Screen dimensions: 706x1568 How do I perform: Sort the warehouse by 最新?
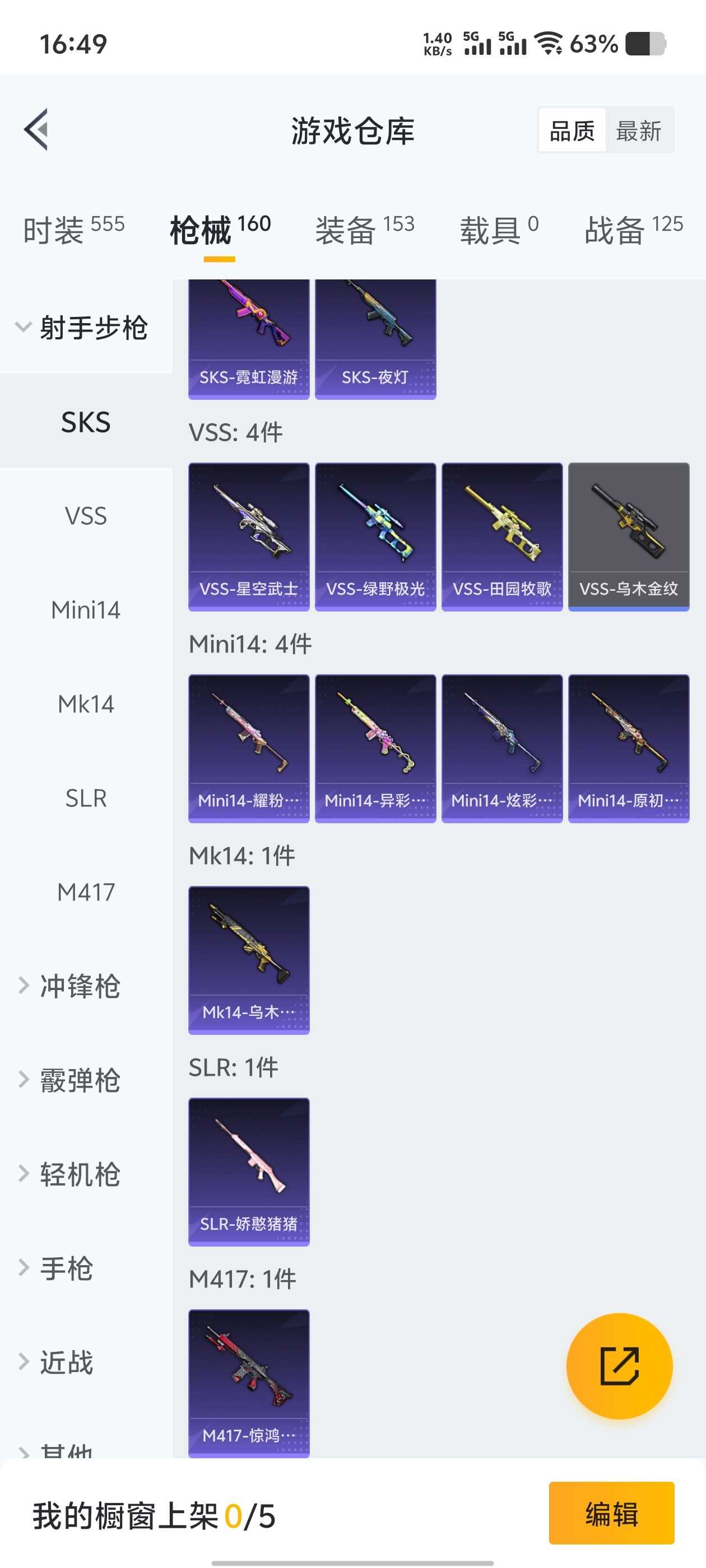point(638,130)
